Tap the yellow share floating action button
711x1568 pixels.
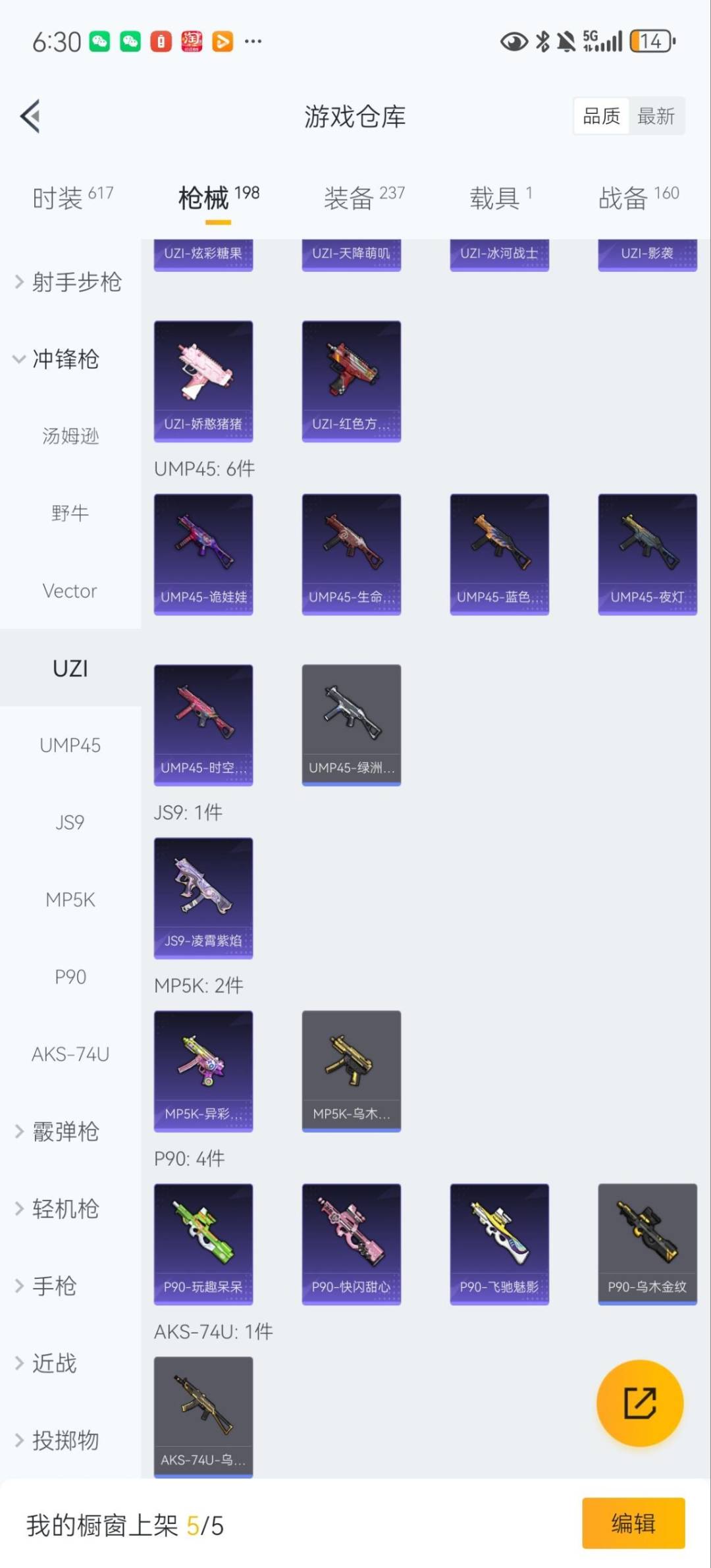[640, 1403]
